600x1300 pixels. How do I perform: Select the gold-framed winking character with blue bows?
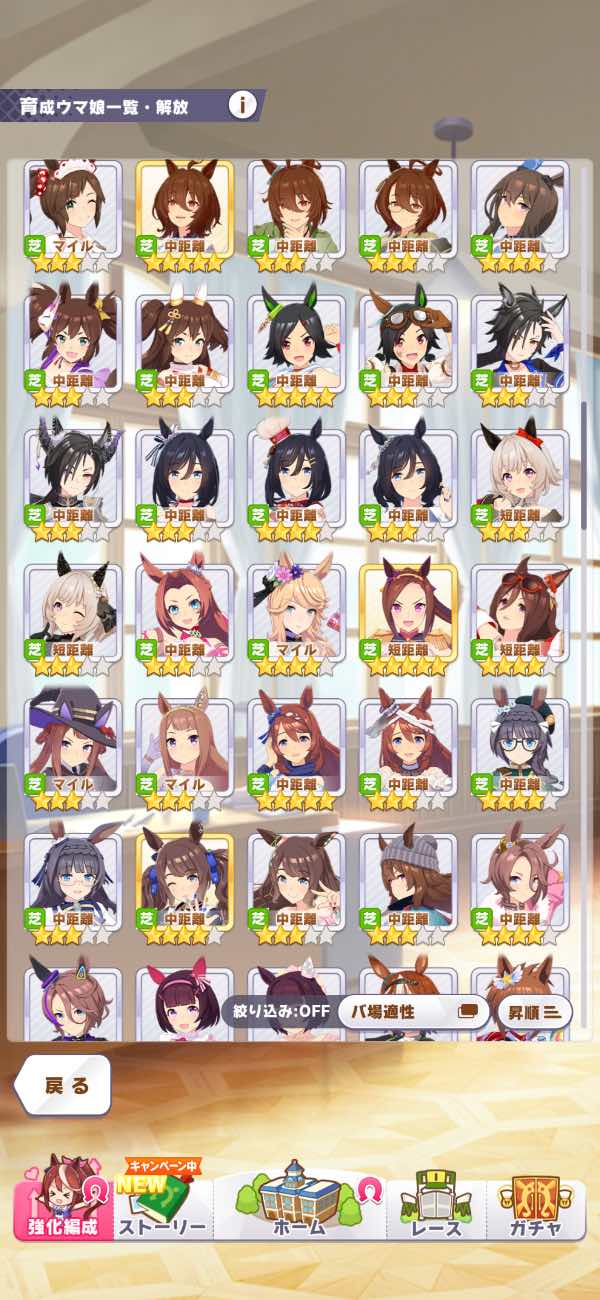click(184, 887)
